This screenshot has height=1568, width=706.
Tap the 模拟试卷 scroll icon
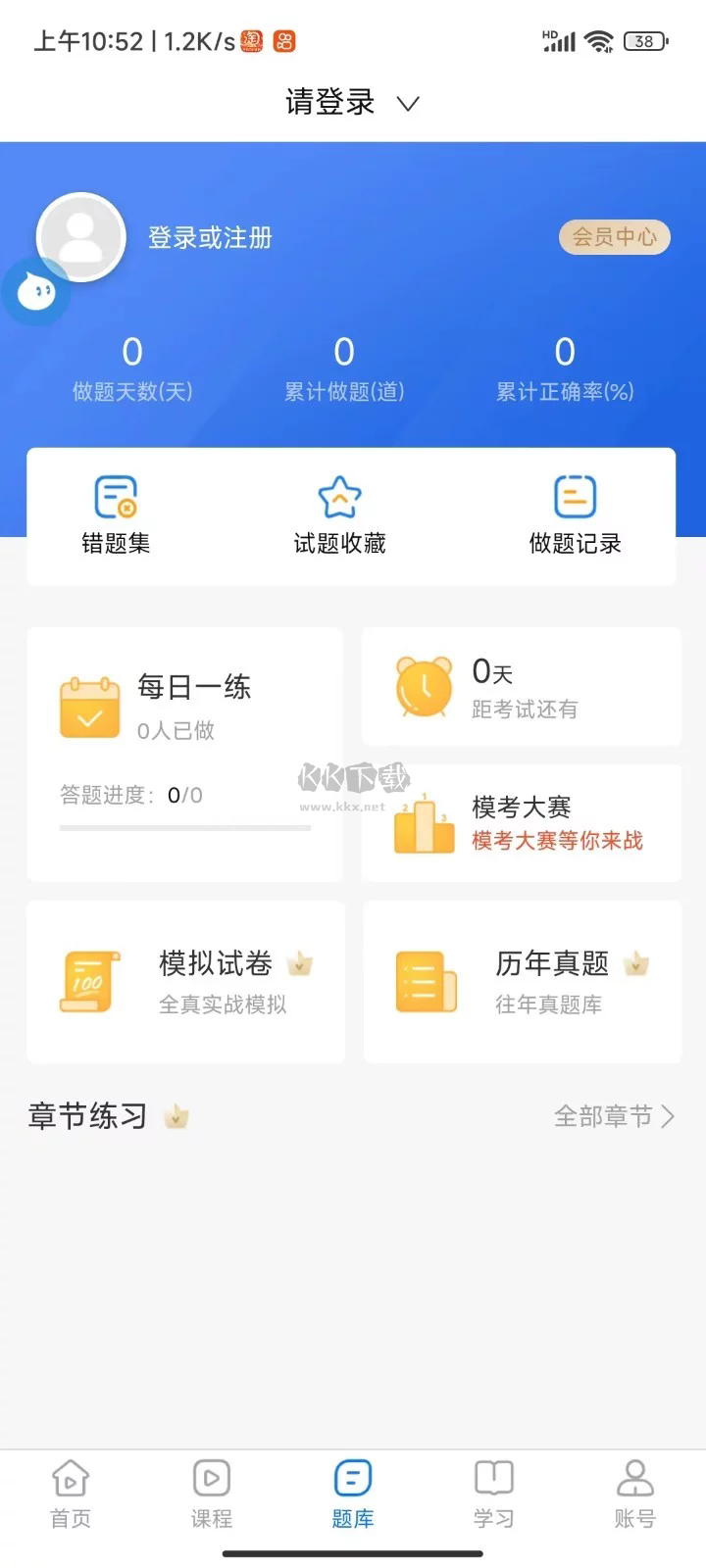pos(89,980)
